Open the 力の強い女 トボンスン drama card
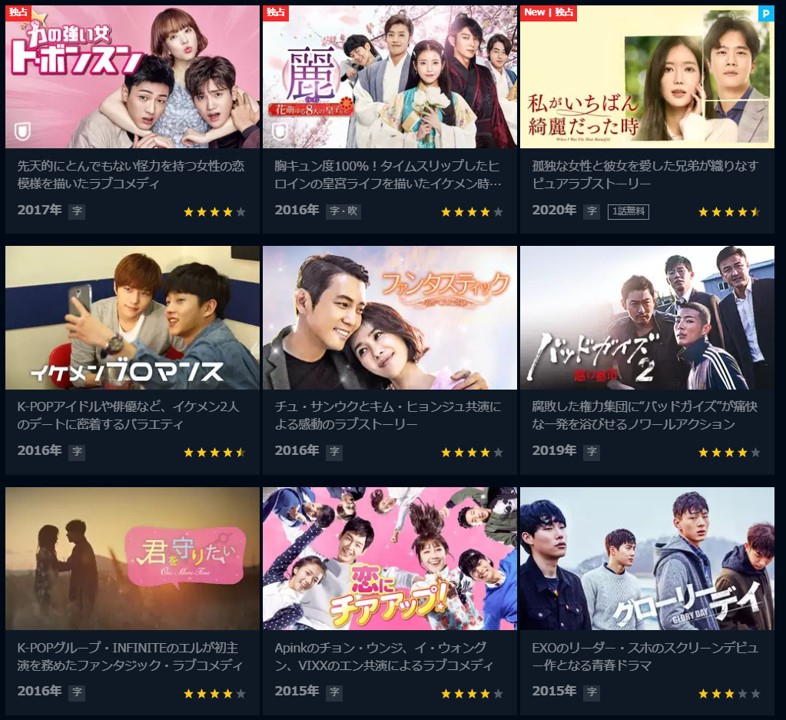The width and height of the screenshot is (786, 720). [x=132, y=78]
